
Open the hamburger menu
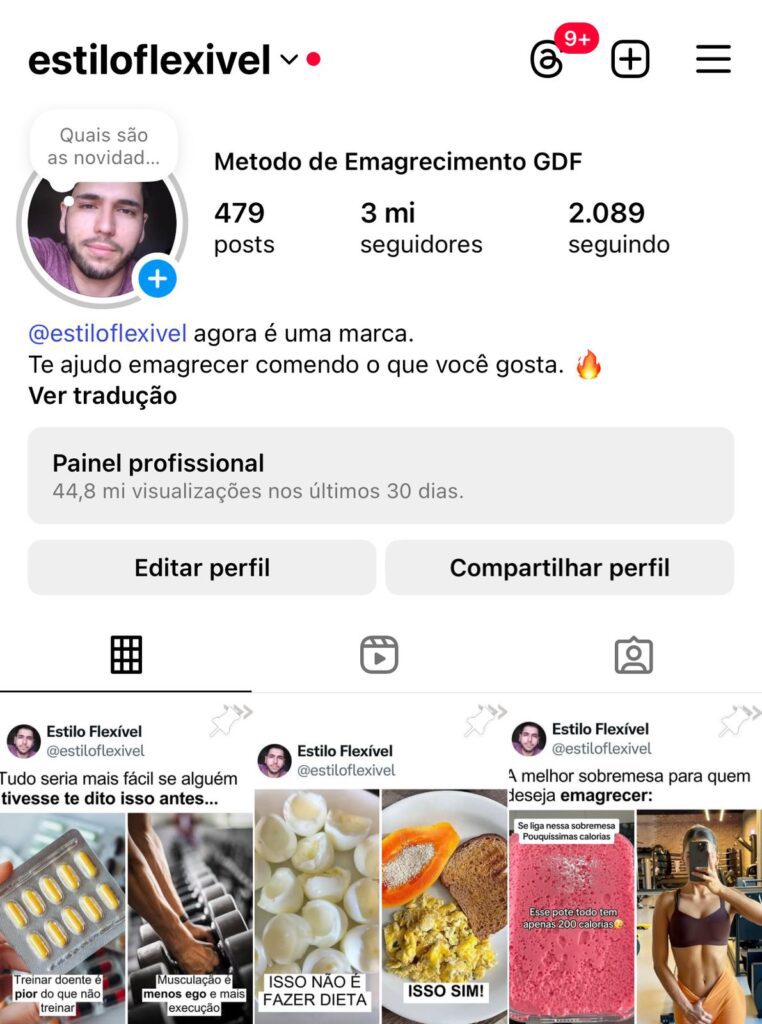click(x=713, y=60)
